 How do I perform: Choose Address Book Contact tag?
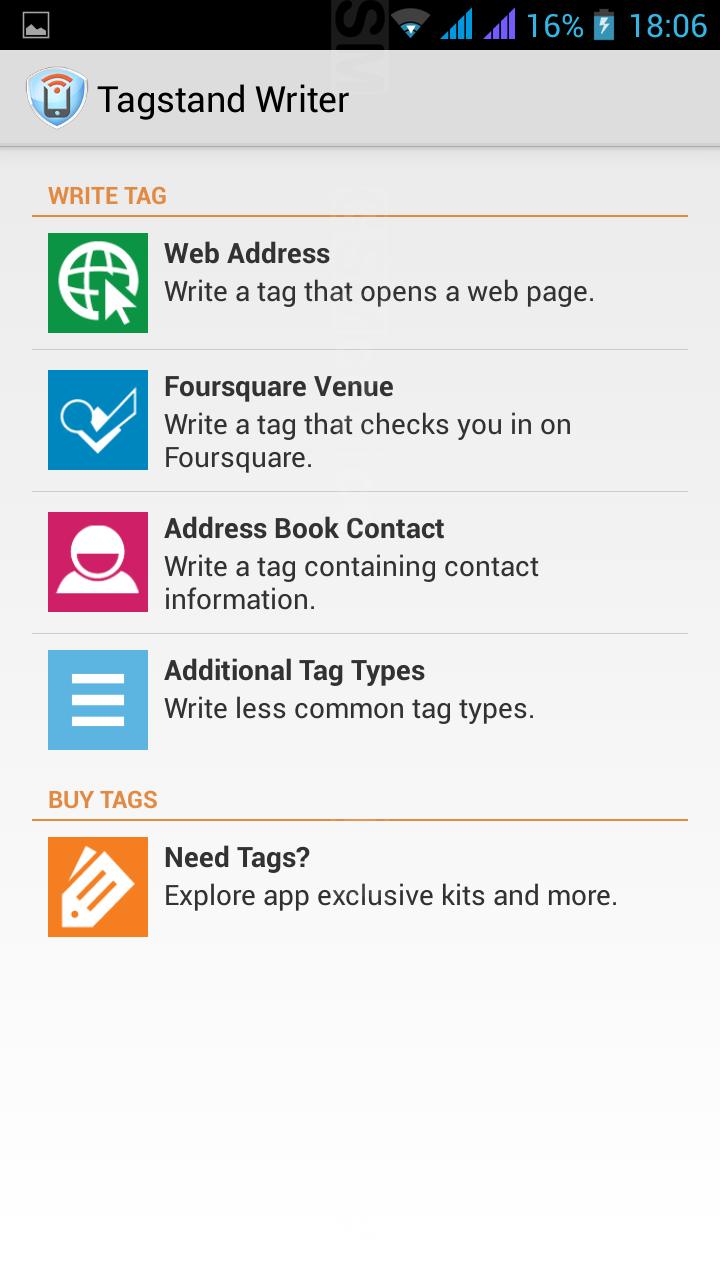click(x=360, y=562)
